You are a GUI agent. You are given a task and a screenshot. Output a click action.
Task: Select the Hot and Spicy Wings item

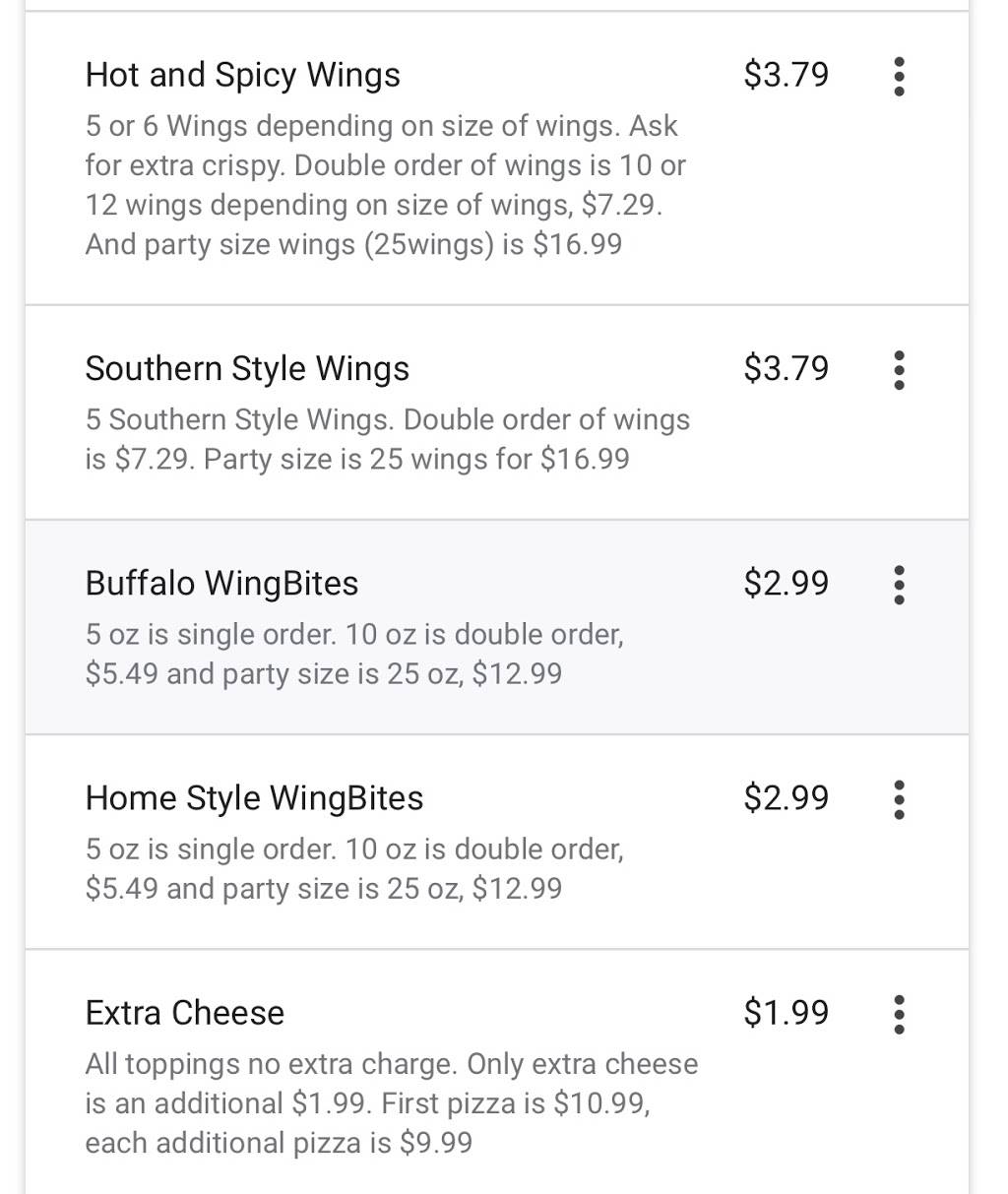243,76
